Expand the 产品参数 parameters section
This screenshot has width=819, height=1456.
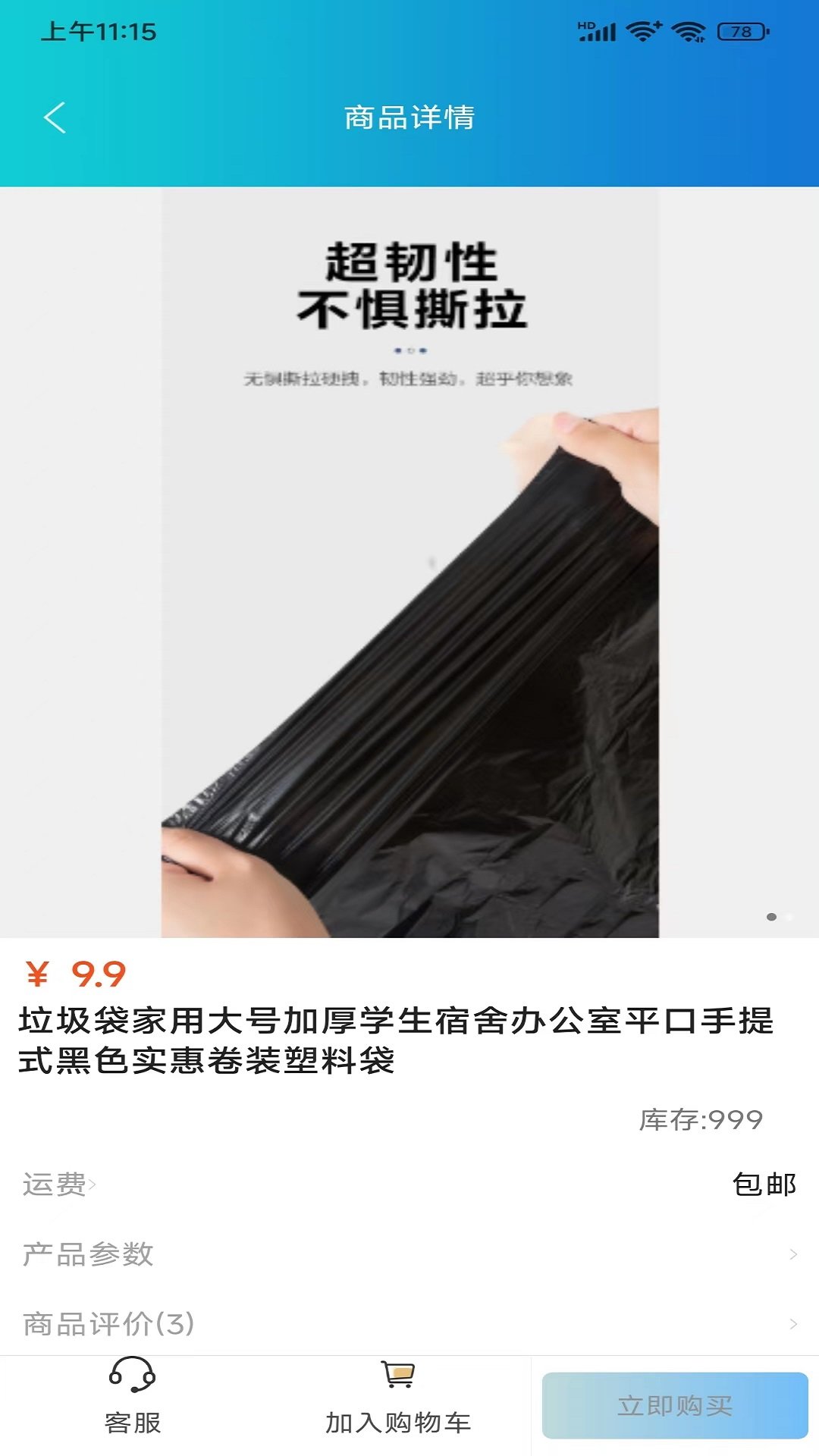[409, 1256]
